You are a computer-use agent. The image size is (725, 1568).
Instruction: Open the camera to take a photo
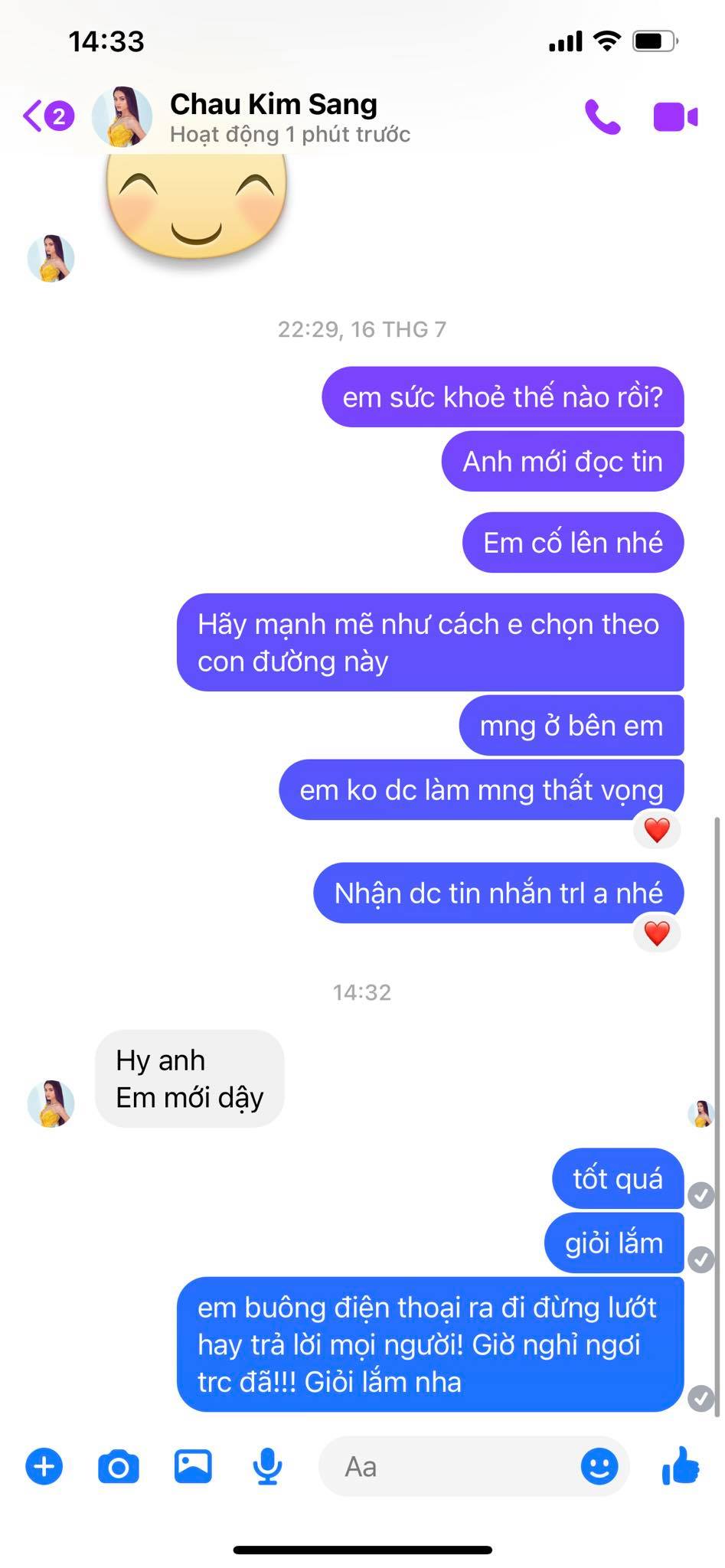coord(119,1466)
